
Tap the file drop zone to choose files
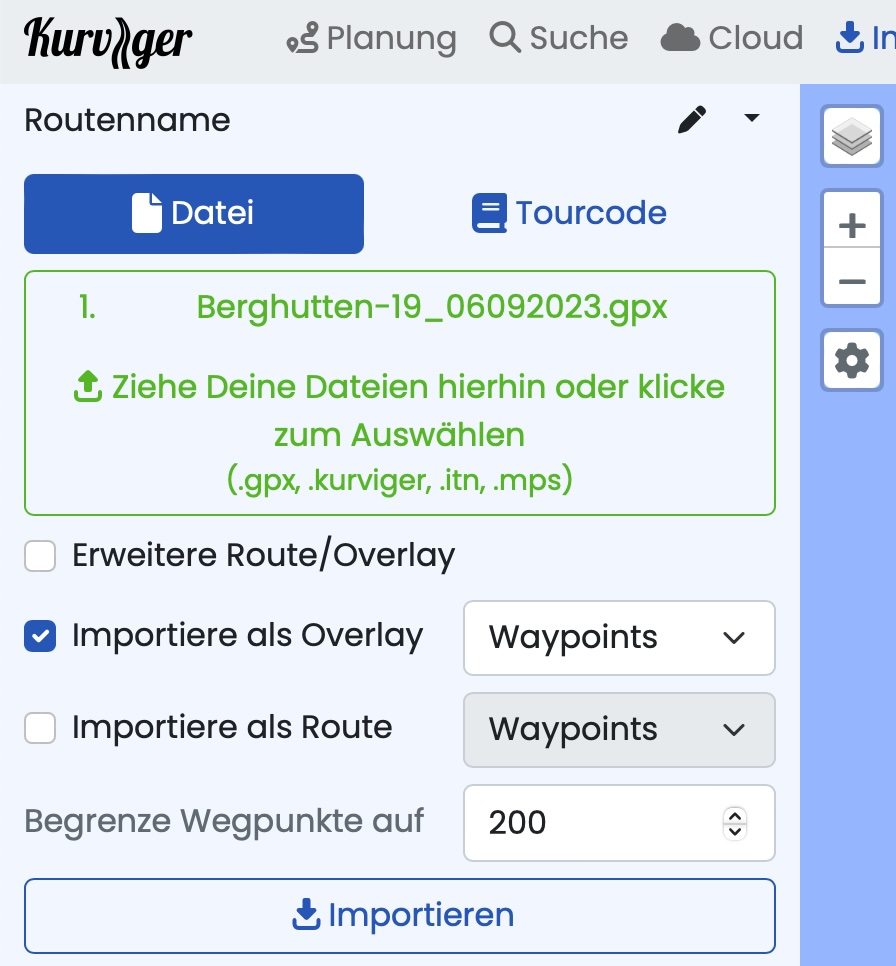399,410
